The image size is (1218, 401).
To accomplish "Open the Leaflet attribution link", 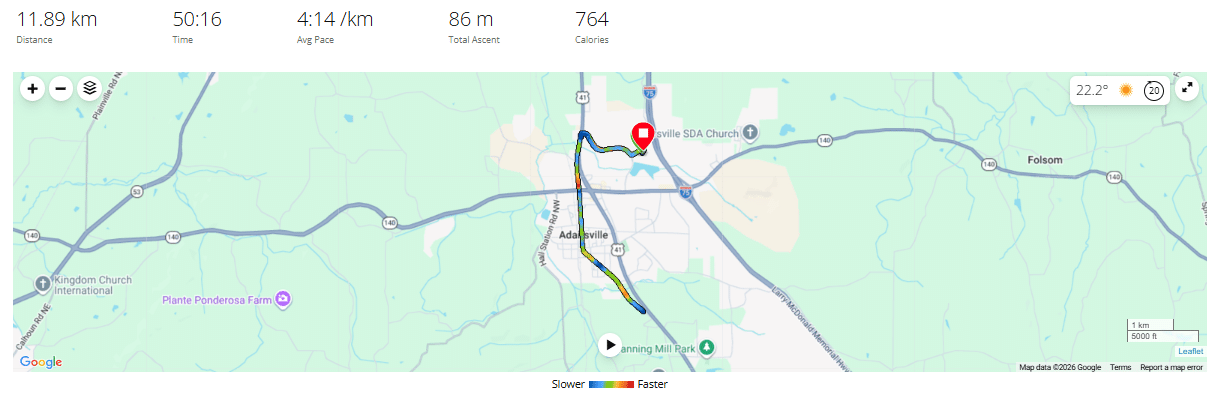I will pos(1190,351).
